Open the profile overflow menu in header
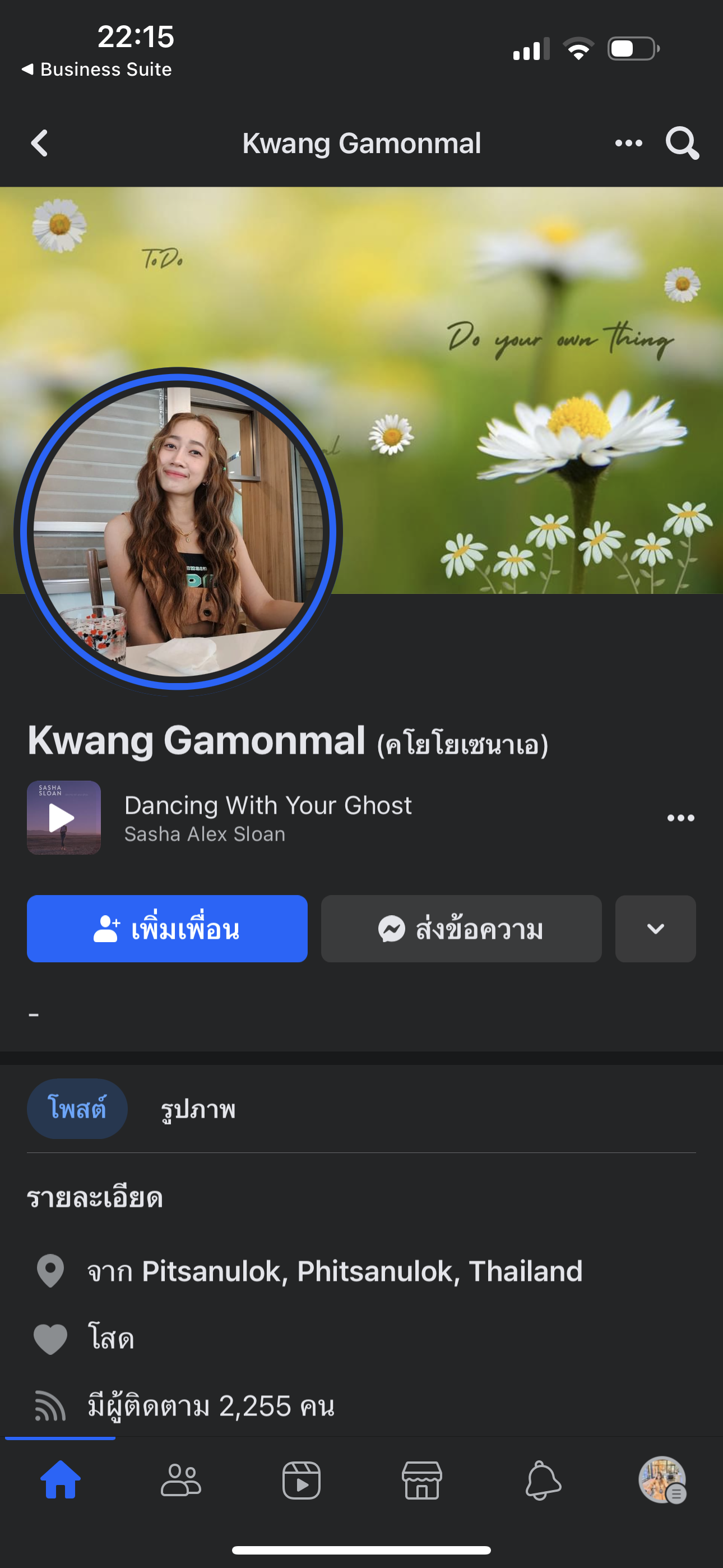 point(629,144)
